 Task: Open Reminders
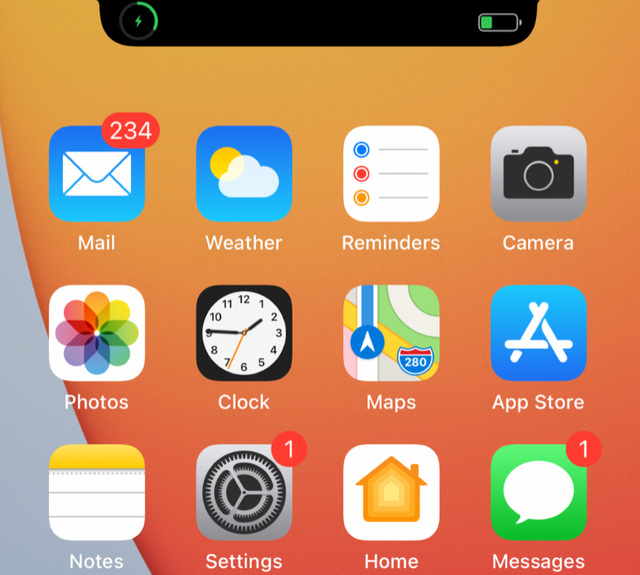click(391, 174)
